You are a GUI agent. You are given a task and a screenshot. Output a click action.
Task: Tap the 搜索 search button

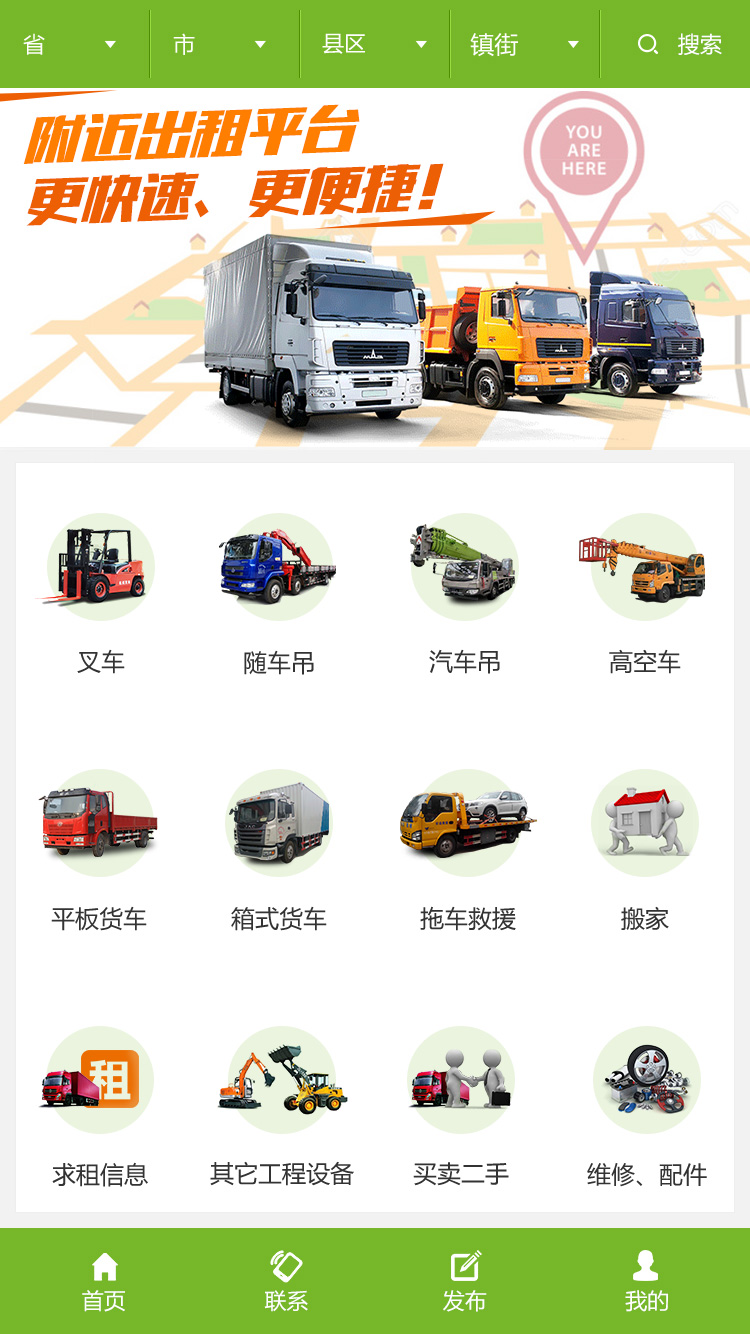680,45
